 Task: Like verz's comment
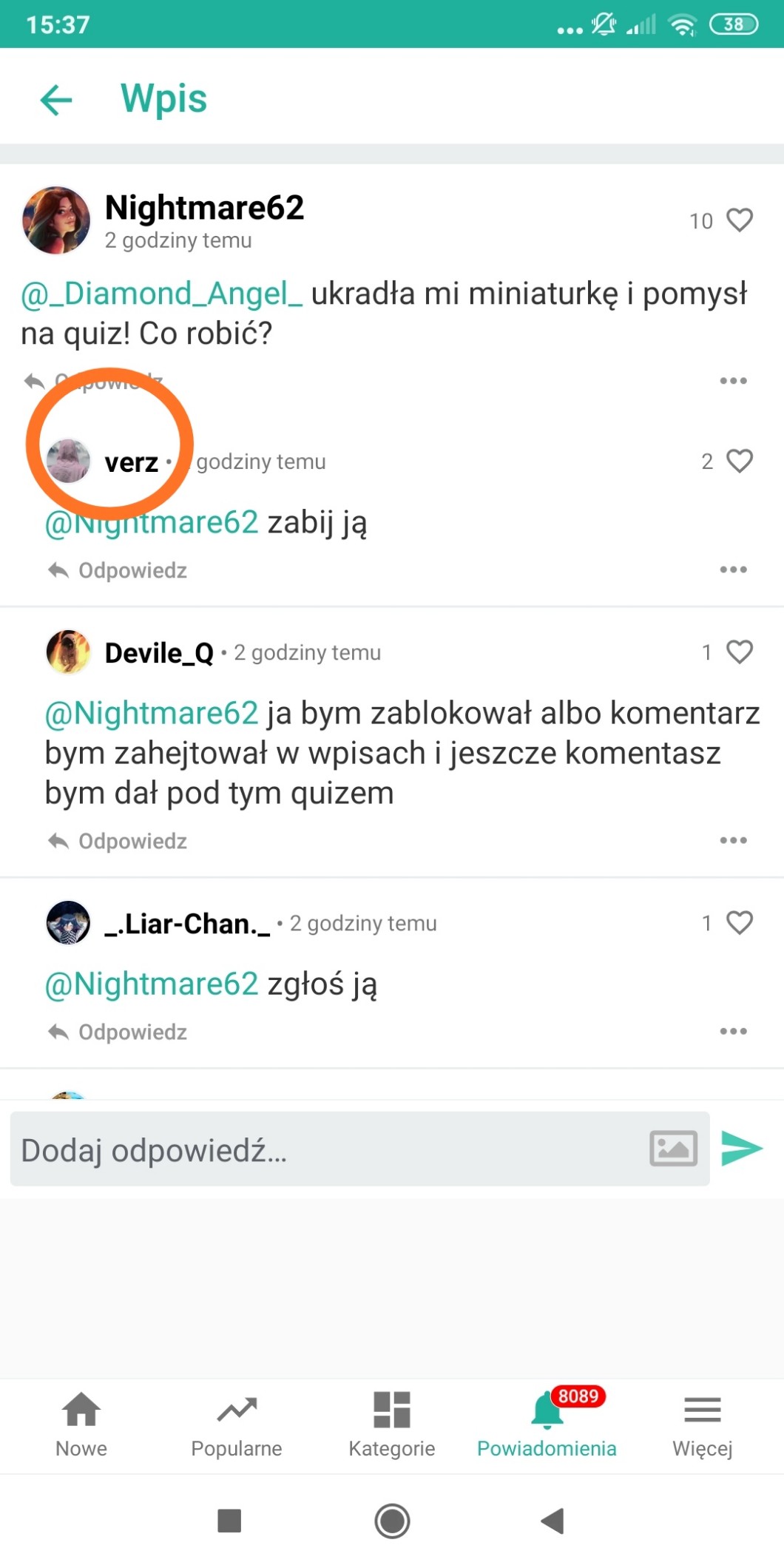click(x=739, y=461)
